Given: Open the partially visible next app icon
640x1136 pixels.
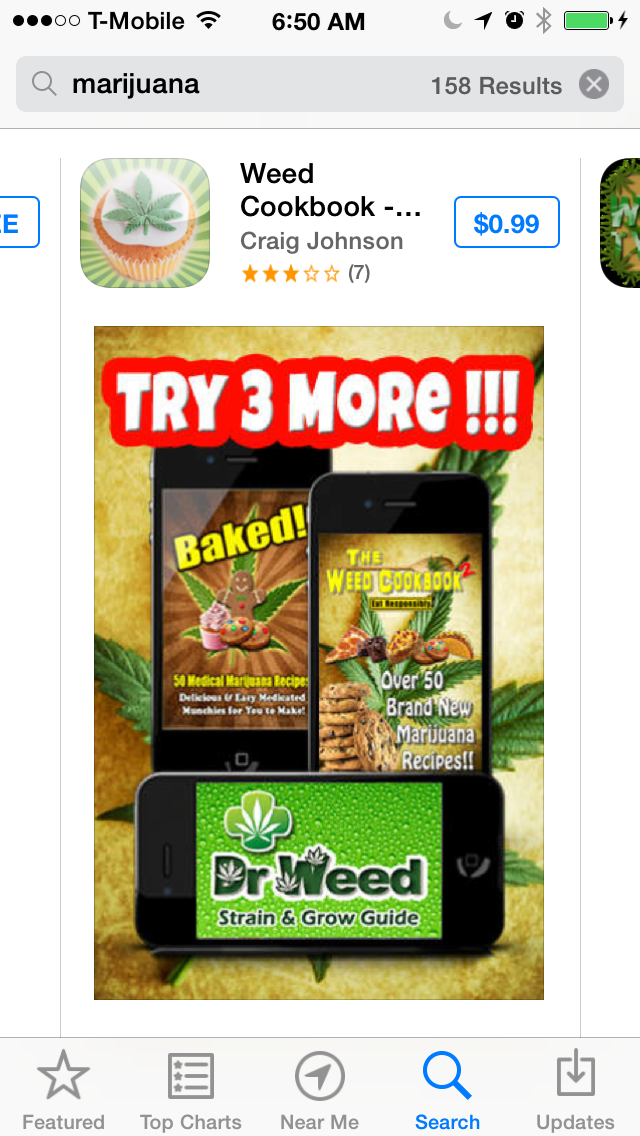Looking at the screenshot, I should tap(621, 223).
